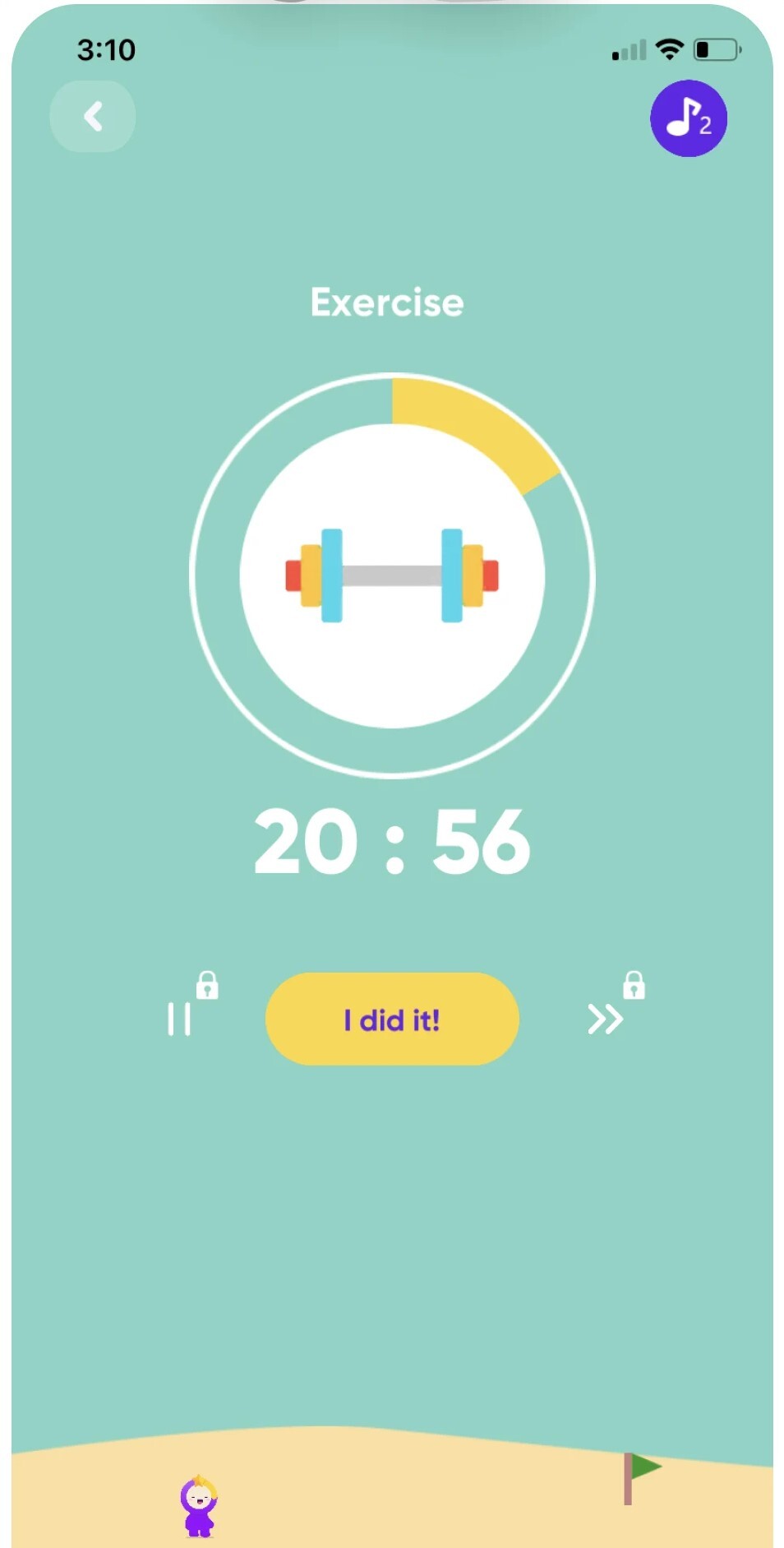Tap the "I did it!" button
784x1548 pixels.
(392, 1019)
